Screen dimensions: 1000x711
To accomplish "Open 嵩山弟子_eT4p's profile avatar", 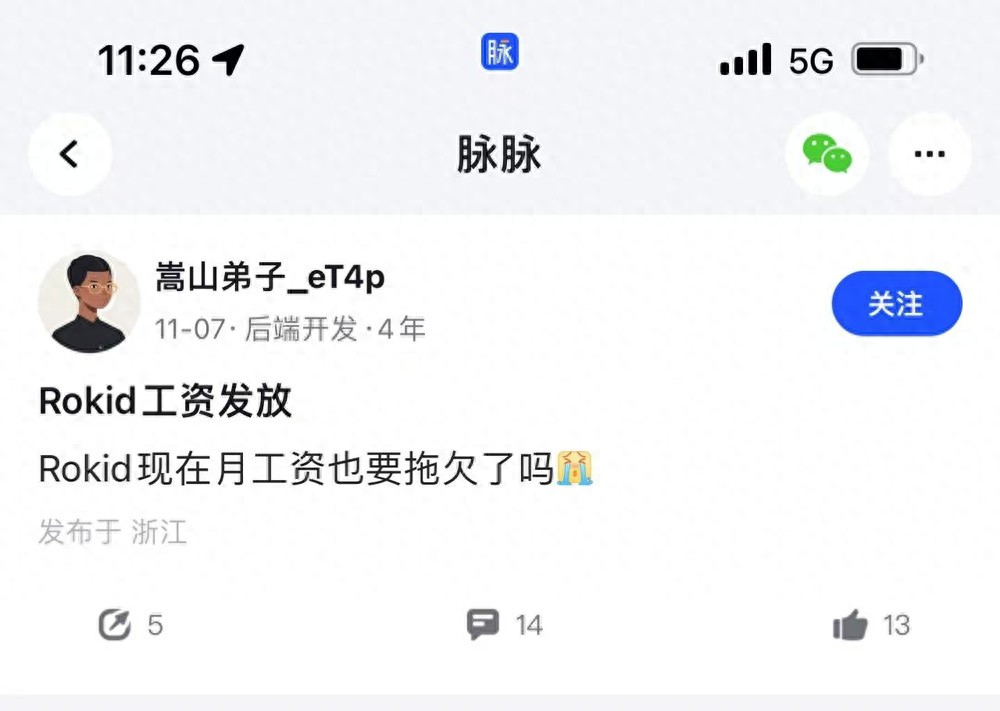I will (x=89, y=302).
